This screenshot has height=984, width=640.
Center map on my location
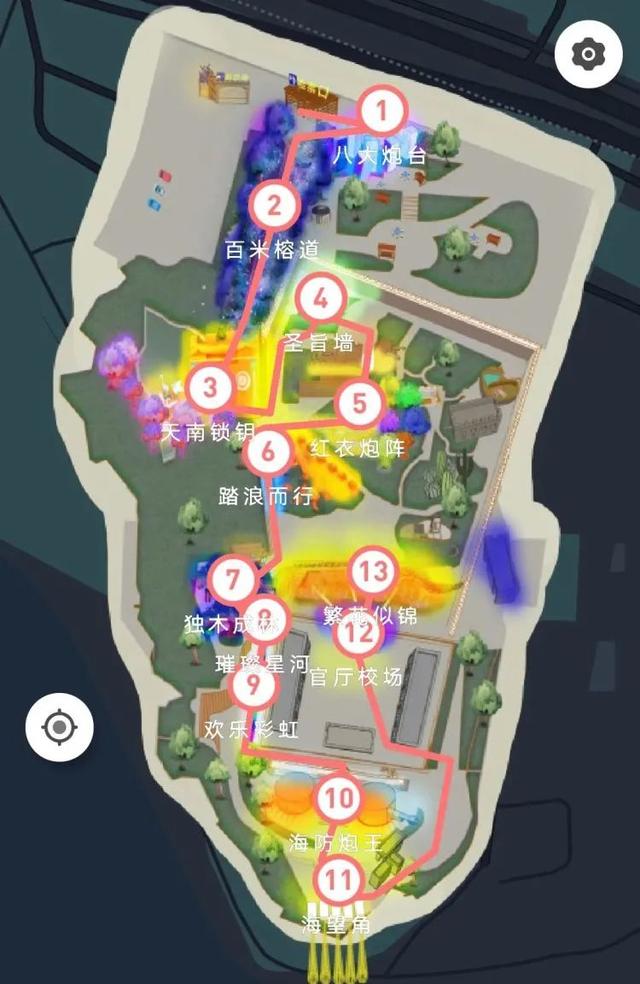click(x=59, y=726)
